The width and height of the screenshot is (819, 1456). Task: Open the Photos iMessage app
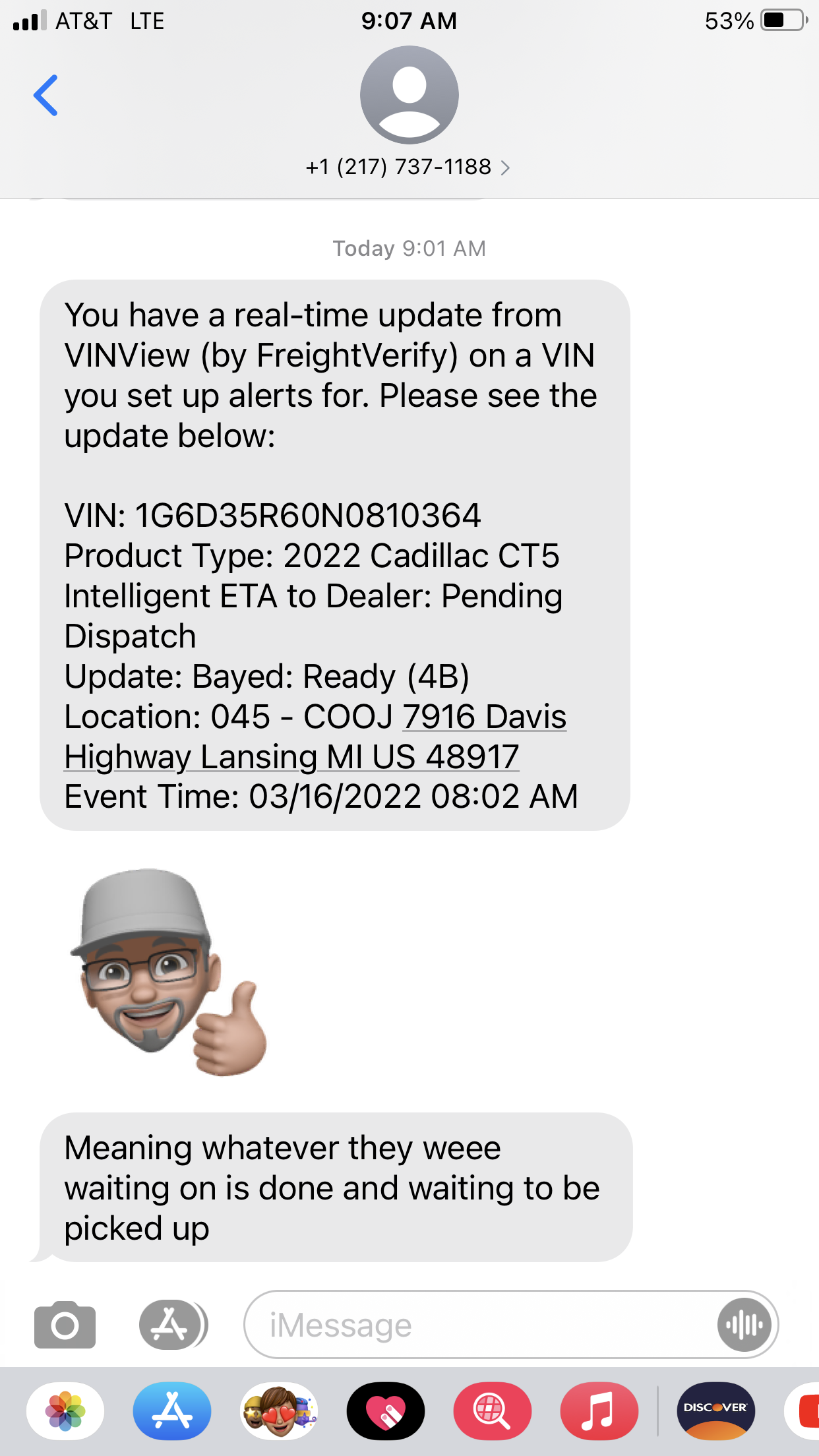(x=65, y=1411)
